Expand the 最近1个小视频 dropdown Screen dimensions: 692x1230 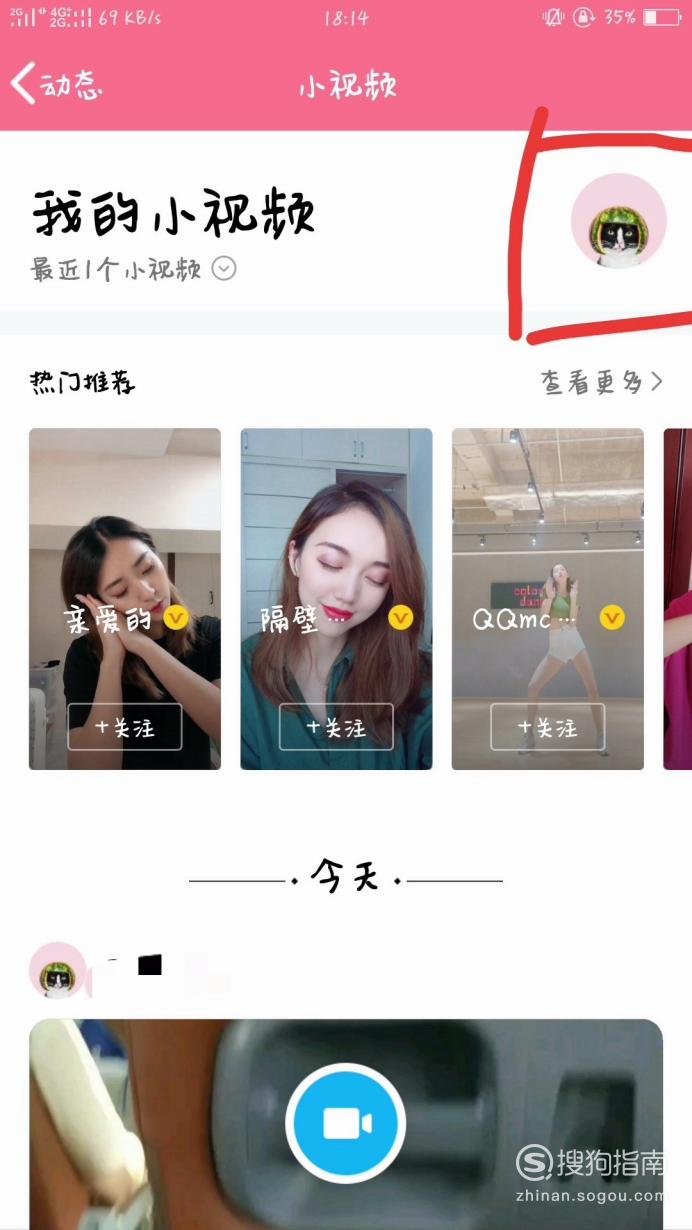point(224,269)
